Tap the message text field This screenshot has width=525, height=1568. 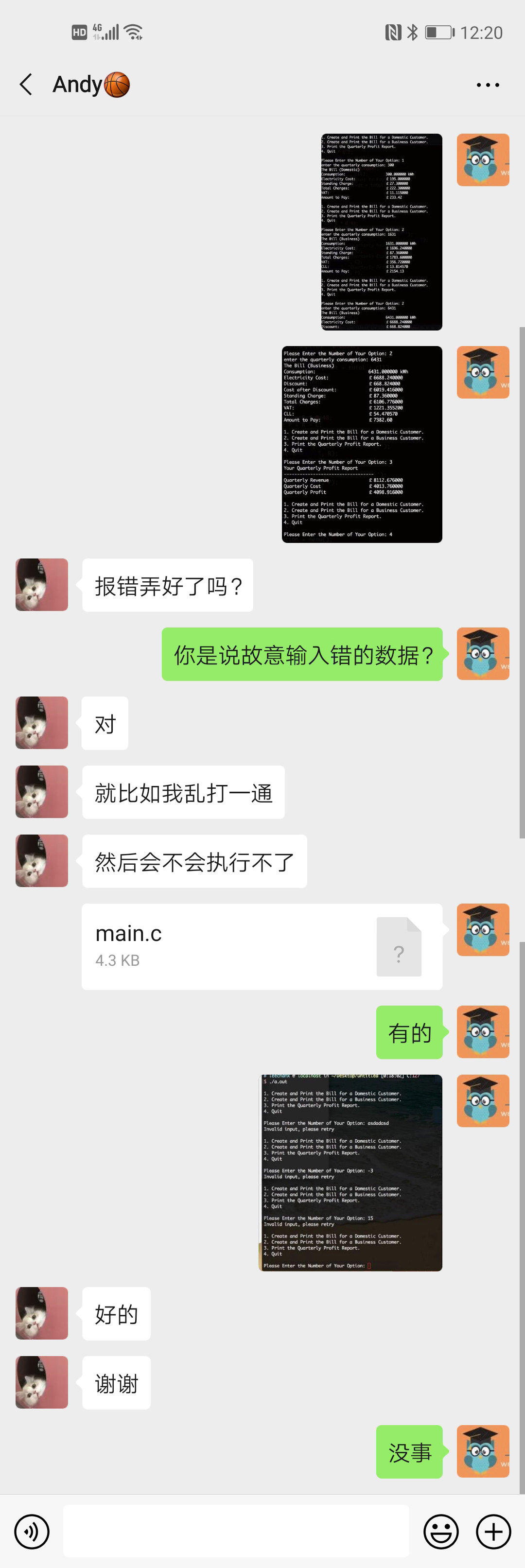click(x=236, y=1532)
